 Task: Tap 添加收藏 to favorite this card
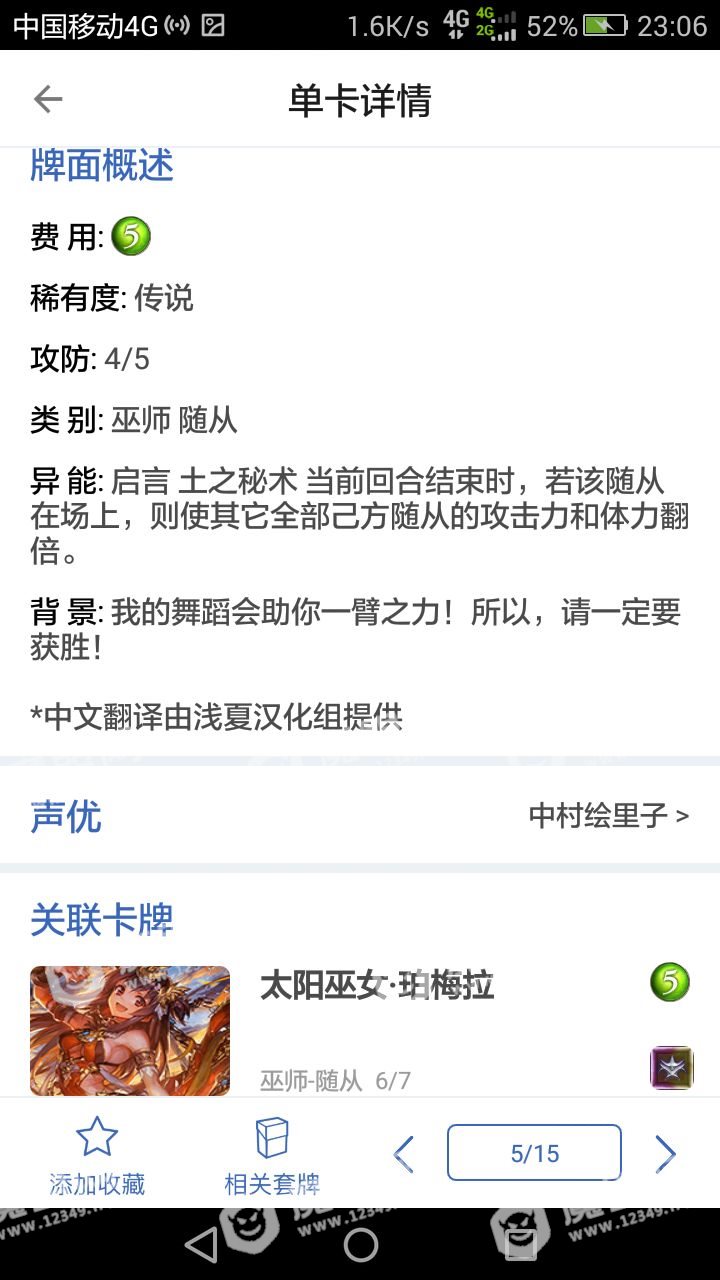click(x=97, y=1155)
